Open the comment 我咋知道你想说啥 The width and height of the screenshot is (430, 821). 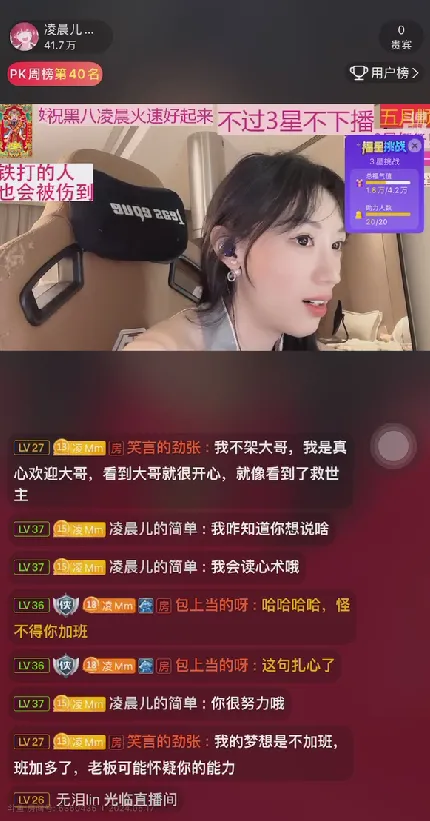click(172, 529)
